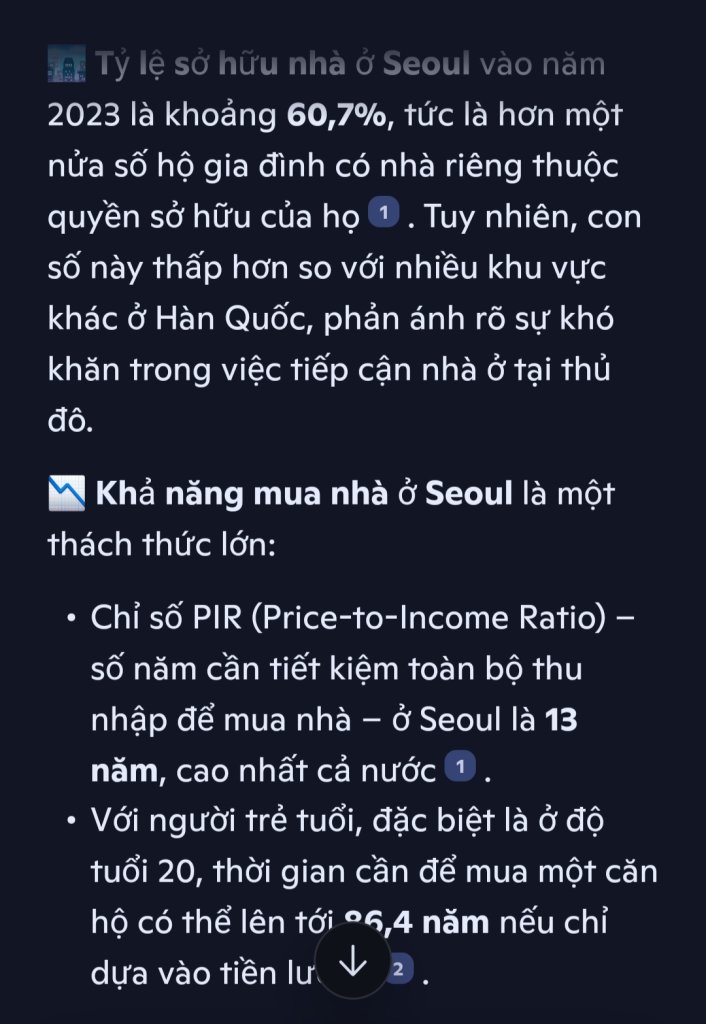706x1024 pixels.
Task: Open citation 1 after the 60,7% ownership paragraph
Action: click(x=384, y=213)
